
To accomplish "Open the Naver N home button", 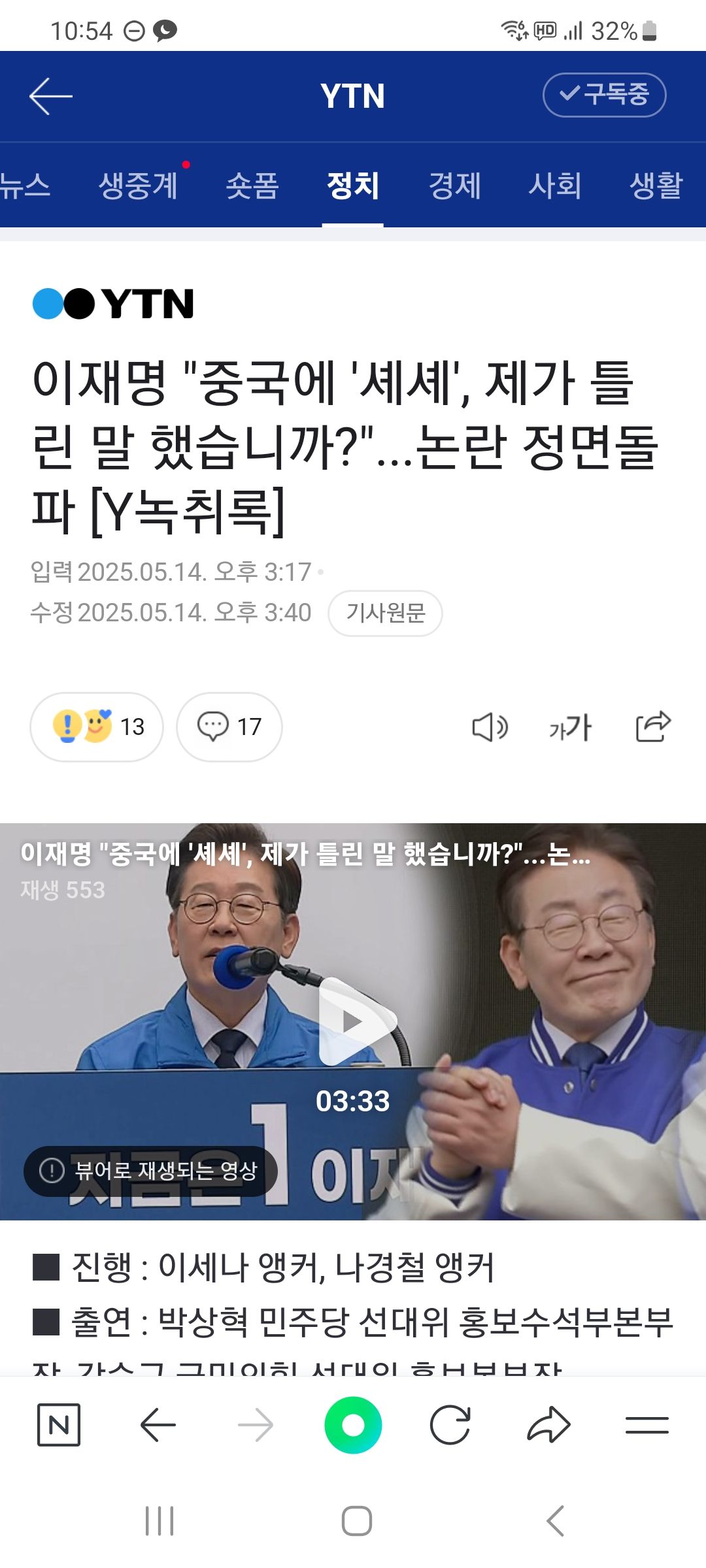I will coord(59,1425).
